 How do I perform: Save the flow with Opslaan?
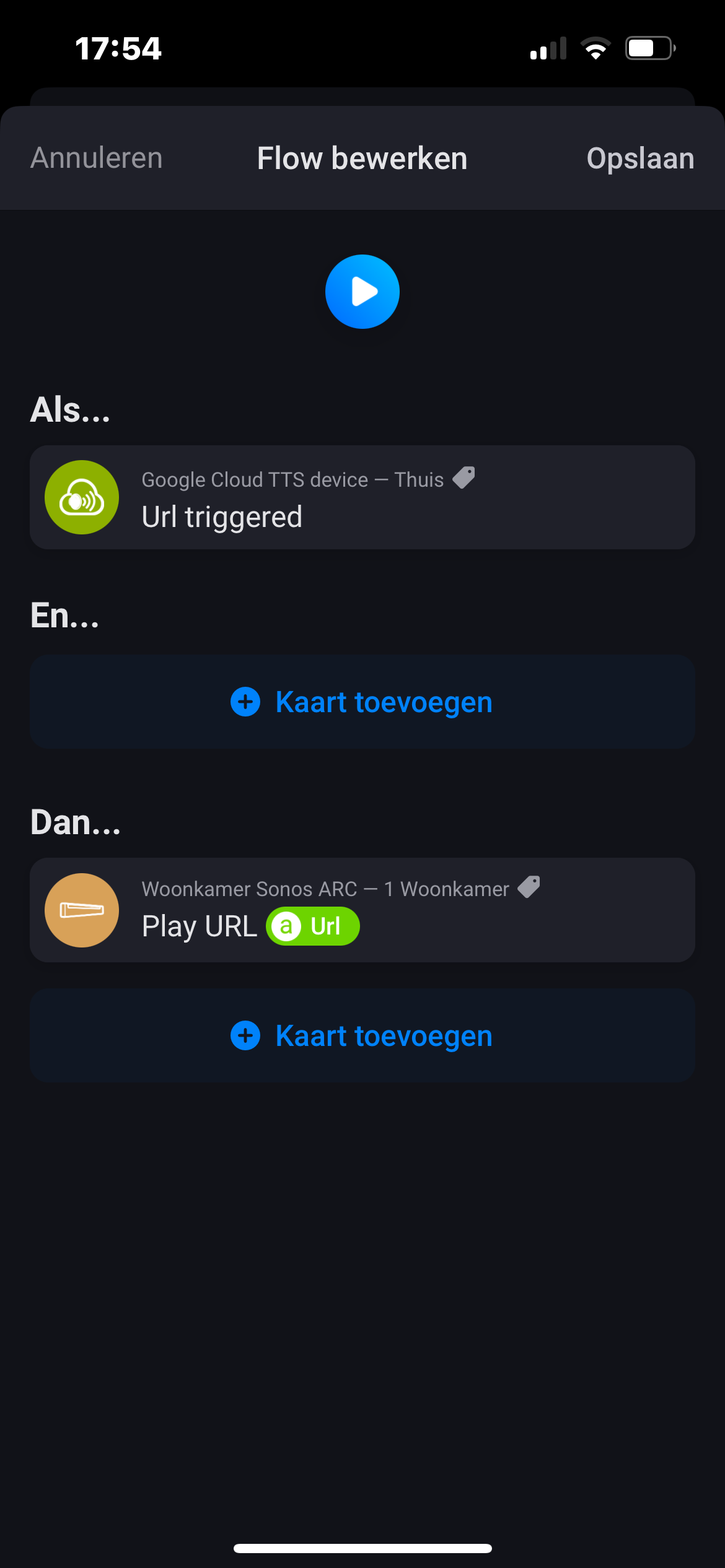[639, 158]
